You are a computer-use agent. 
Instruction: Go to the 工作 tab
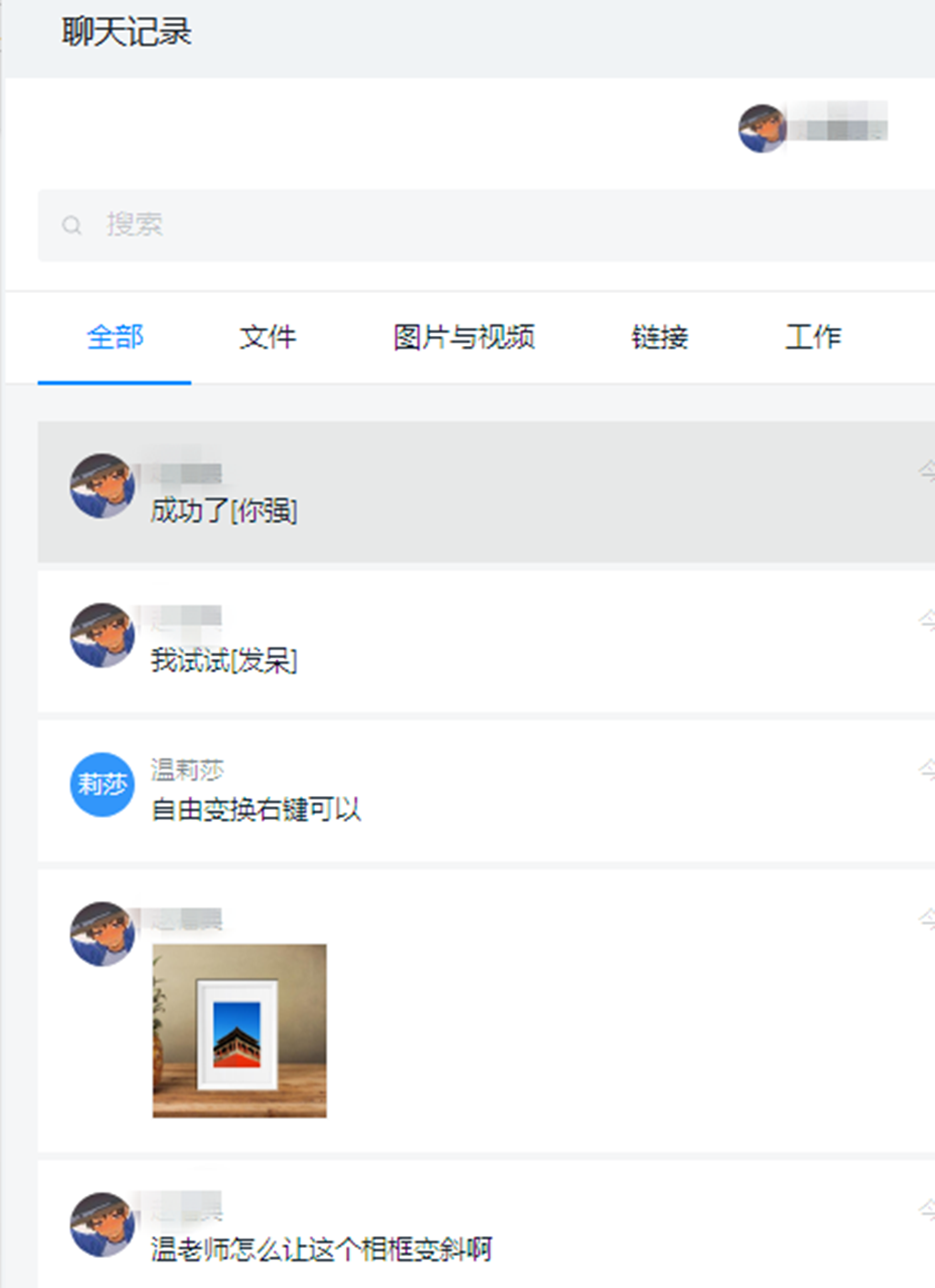pyautogui.click(x=813, y=338)
